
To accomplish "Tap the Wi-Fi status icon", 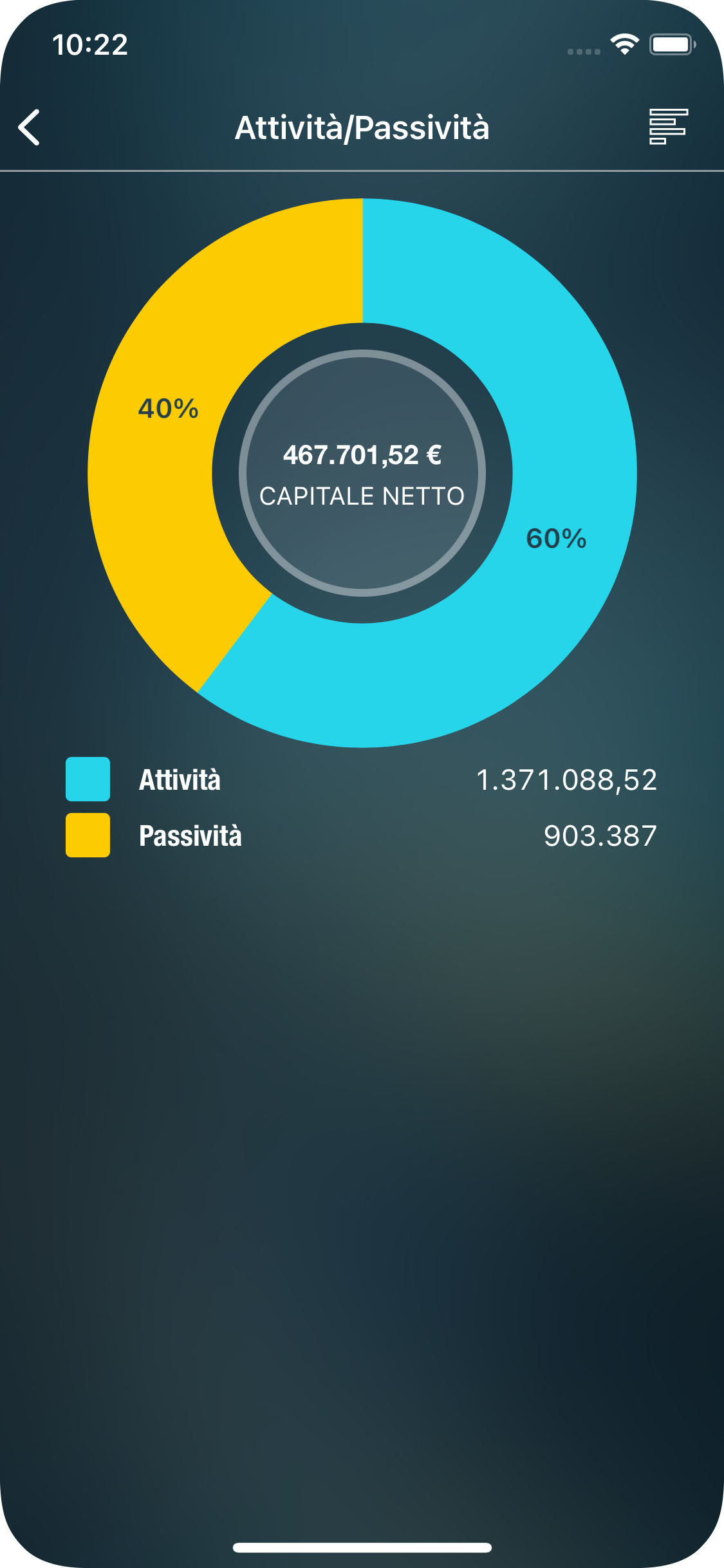I will tap(623, 44).
